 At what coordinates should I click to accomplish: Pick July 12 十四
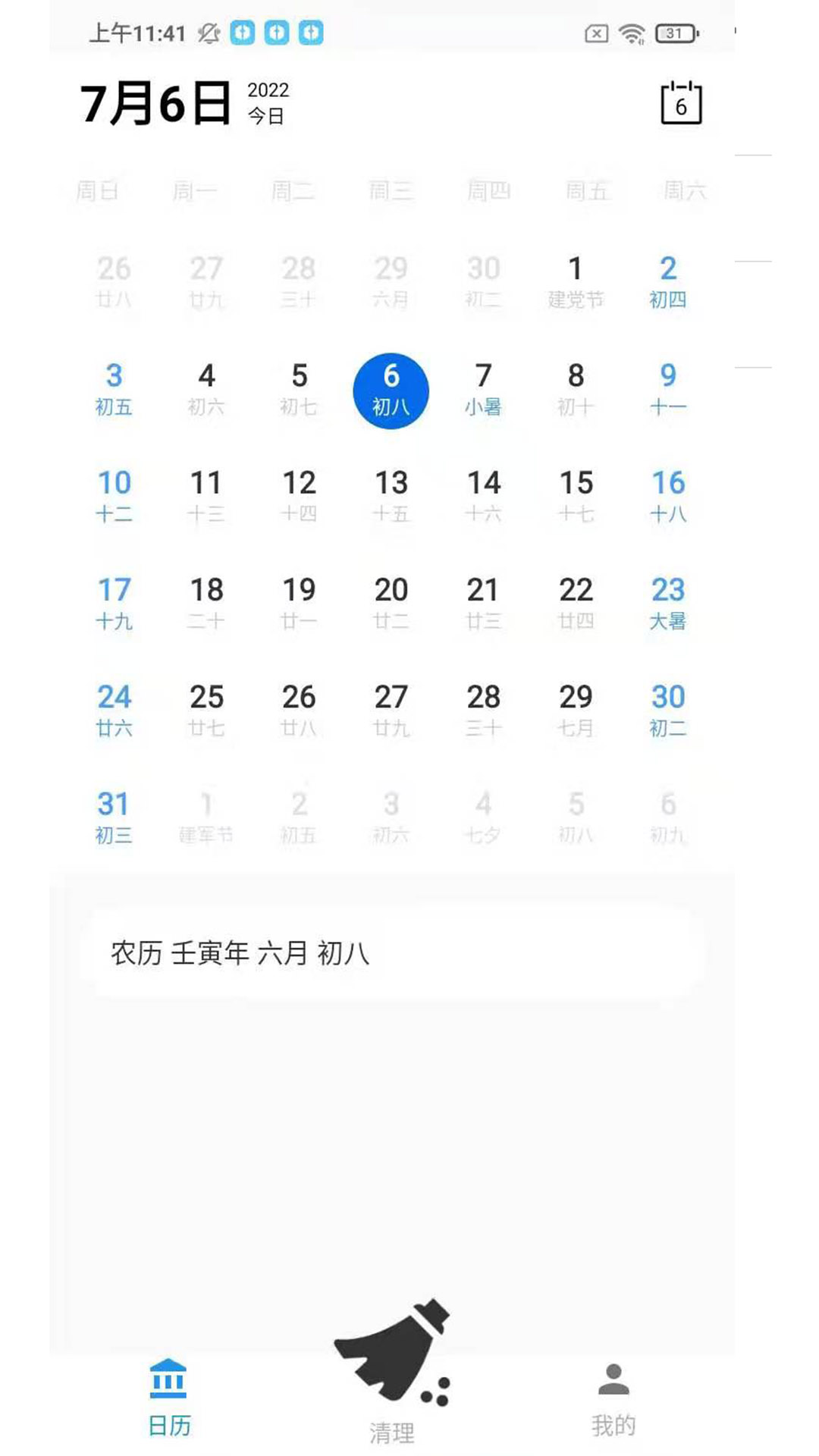pos(299,497)
